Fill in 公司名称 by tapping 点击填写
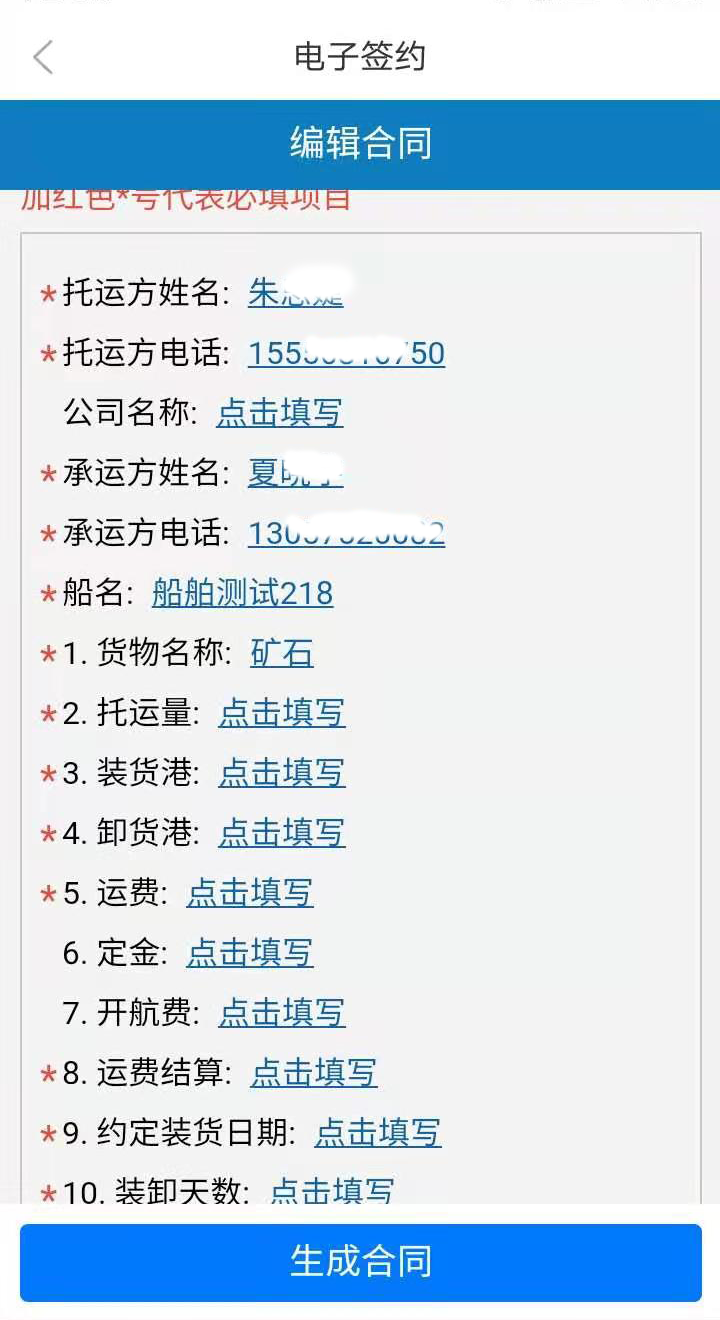The width and height of the screenshot is (720, 1320). 280,413
